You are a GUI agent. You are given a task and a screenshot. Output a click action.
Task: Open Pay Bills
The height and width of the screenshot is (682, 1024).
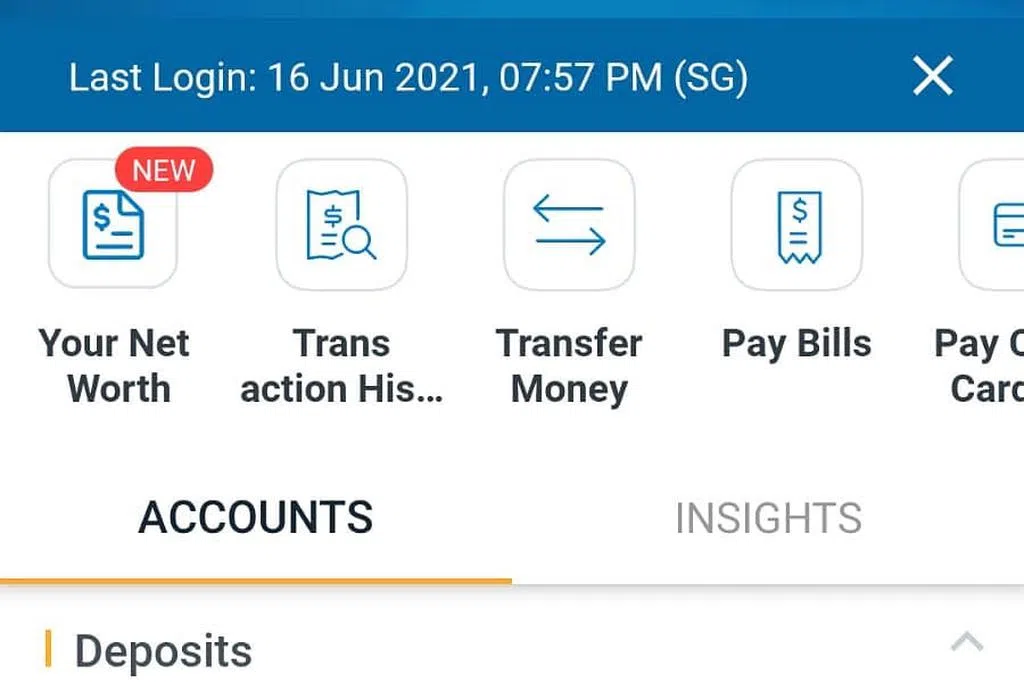click(797, 225)
